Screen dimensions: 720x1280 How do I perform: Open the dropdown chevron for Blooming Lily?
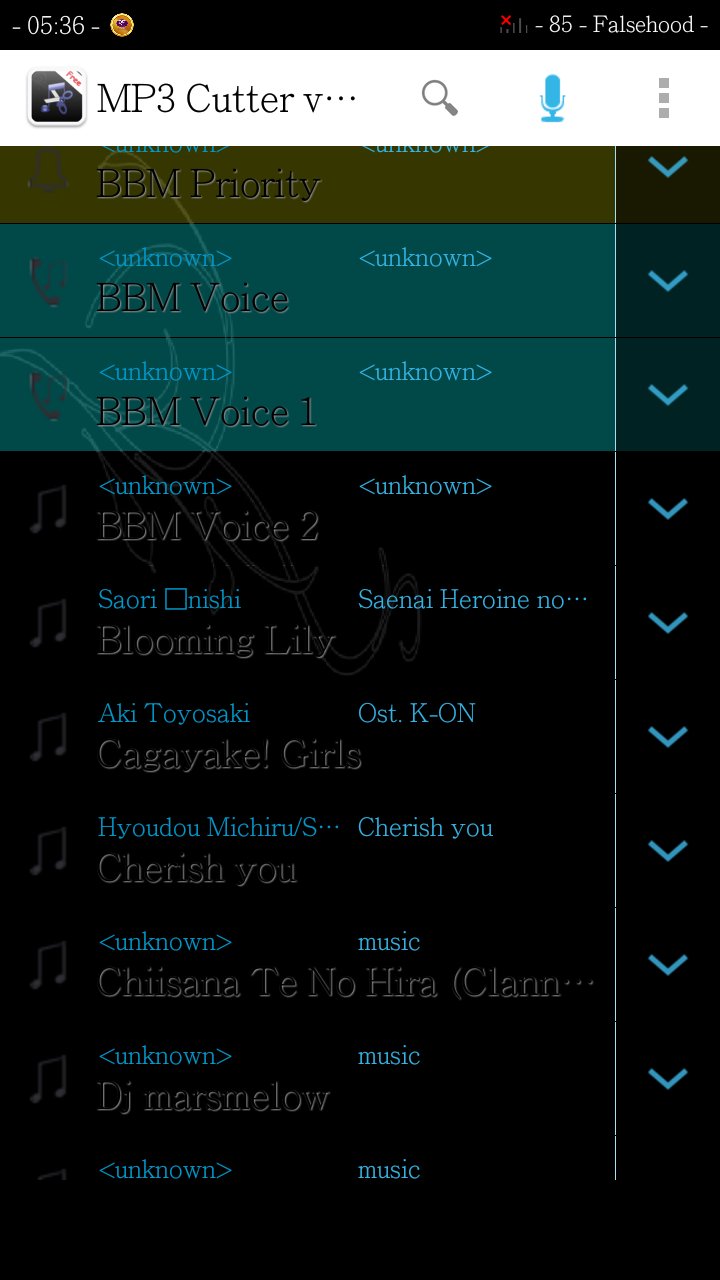(667, 622)
